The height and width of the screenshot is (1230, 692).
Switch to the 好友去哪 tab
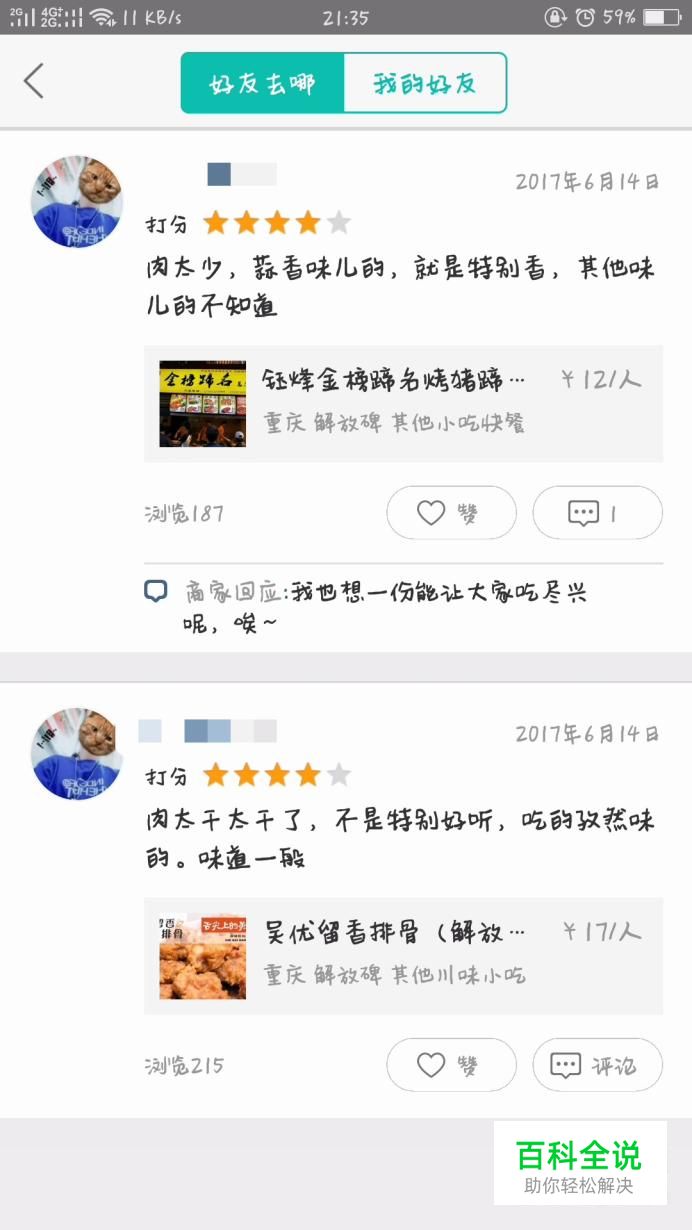tap(263, 83)
